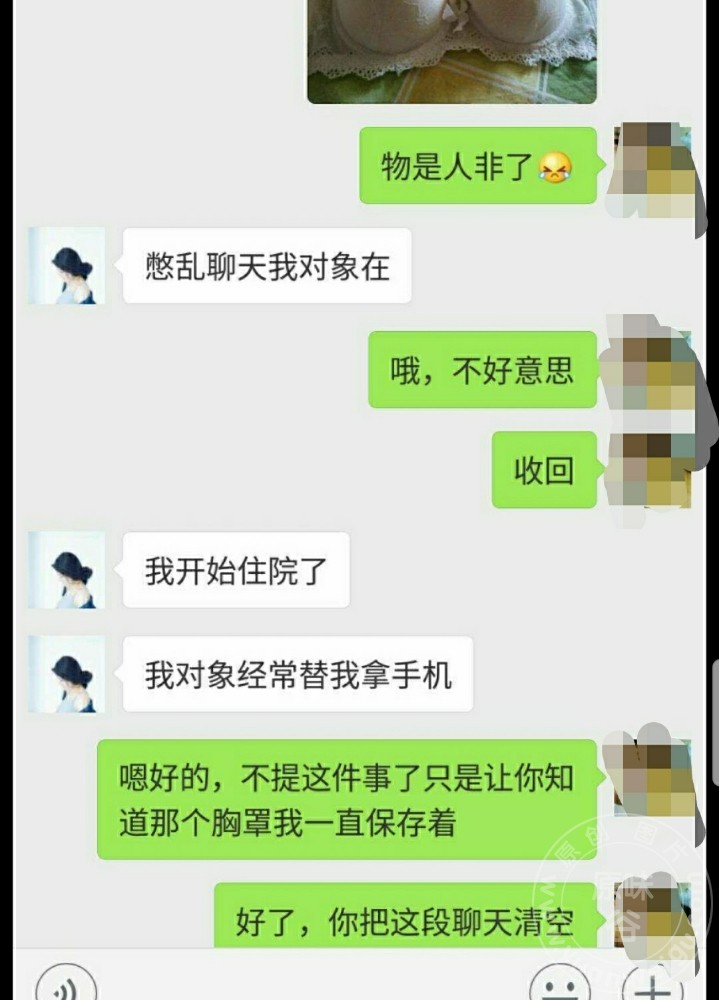Open contact's avatar beside "我开始住院了"
719x1000 pixels.
point(66,570)
